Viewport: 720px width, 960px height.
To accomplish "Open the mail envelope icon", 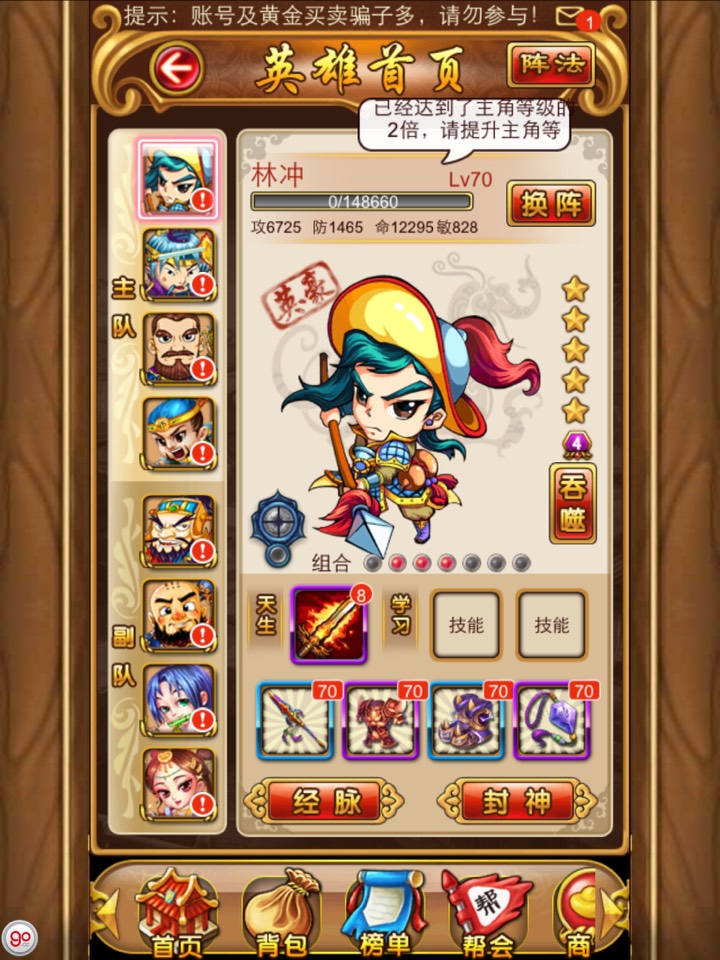I will [572, 16].
